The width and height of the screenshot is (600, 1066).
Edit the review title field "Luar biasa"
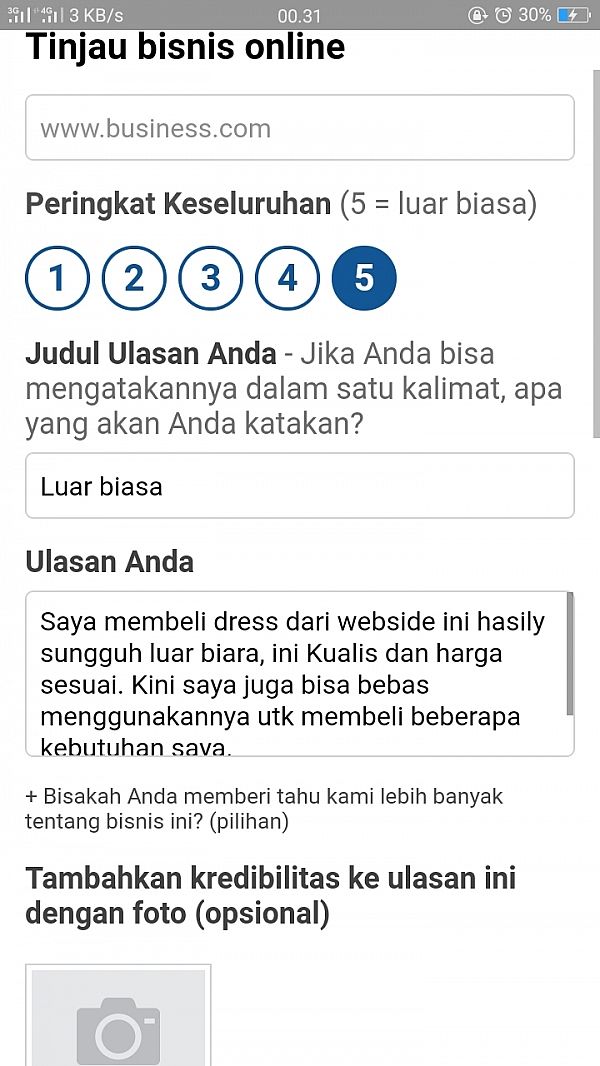(x=300, y=486)
